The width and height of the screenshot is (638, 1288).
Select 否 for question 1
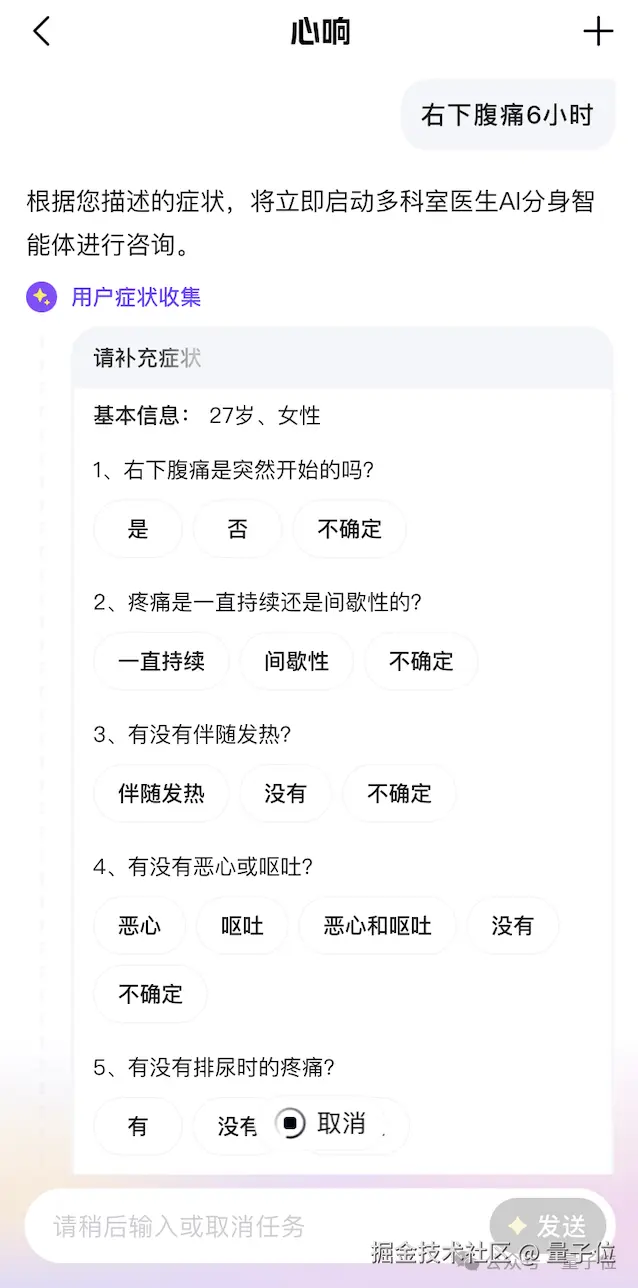point(237,529)
